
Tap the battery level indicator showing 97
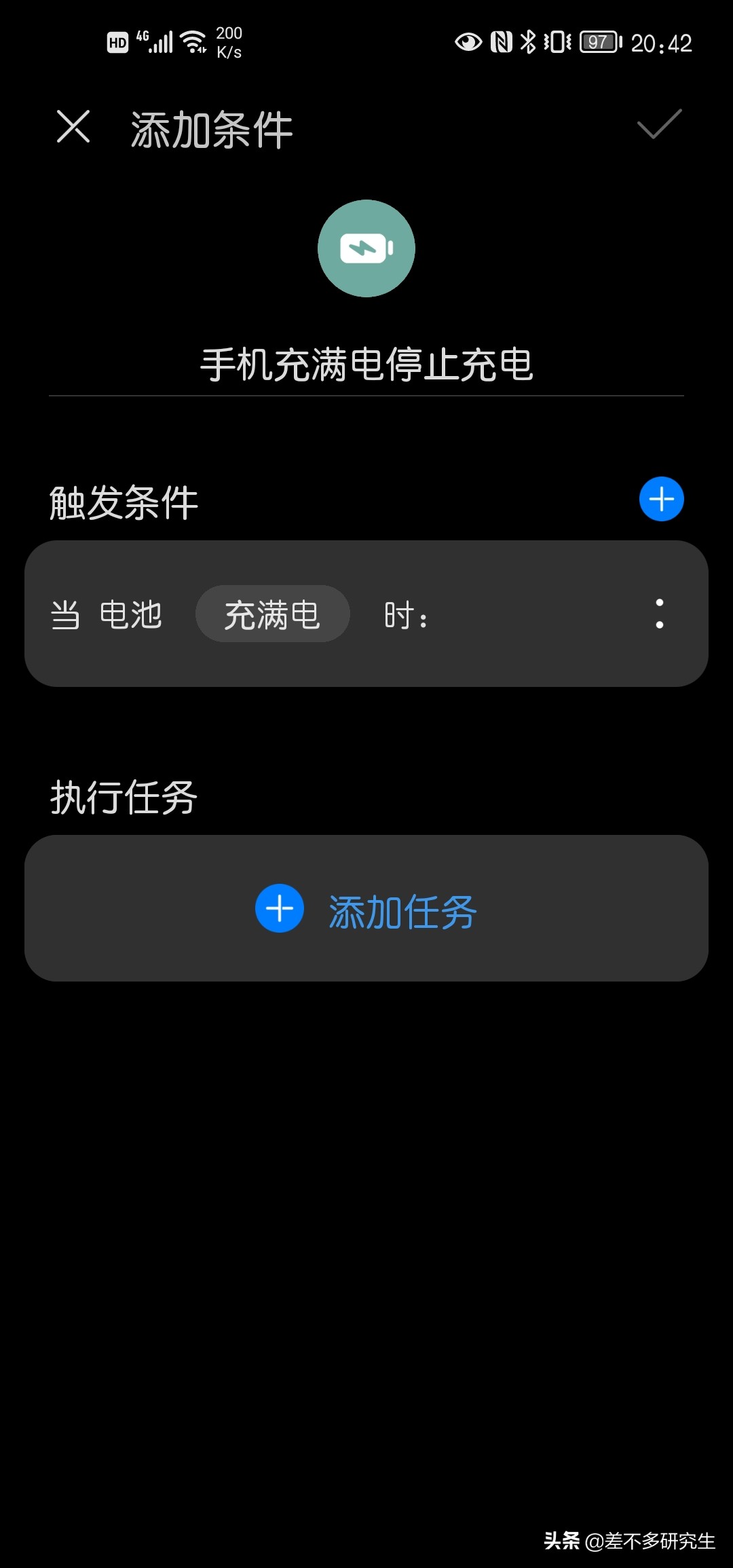[x=599, y=42]
